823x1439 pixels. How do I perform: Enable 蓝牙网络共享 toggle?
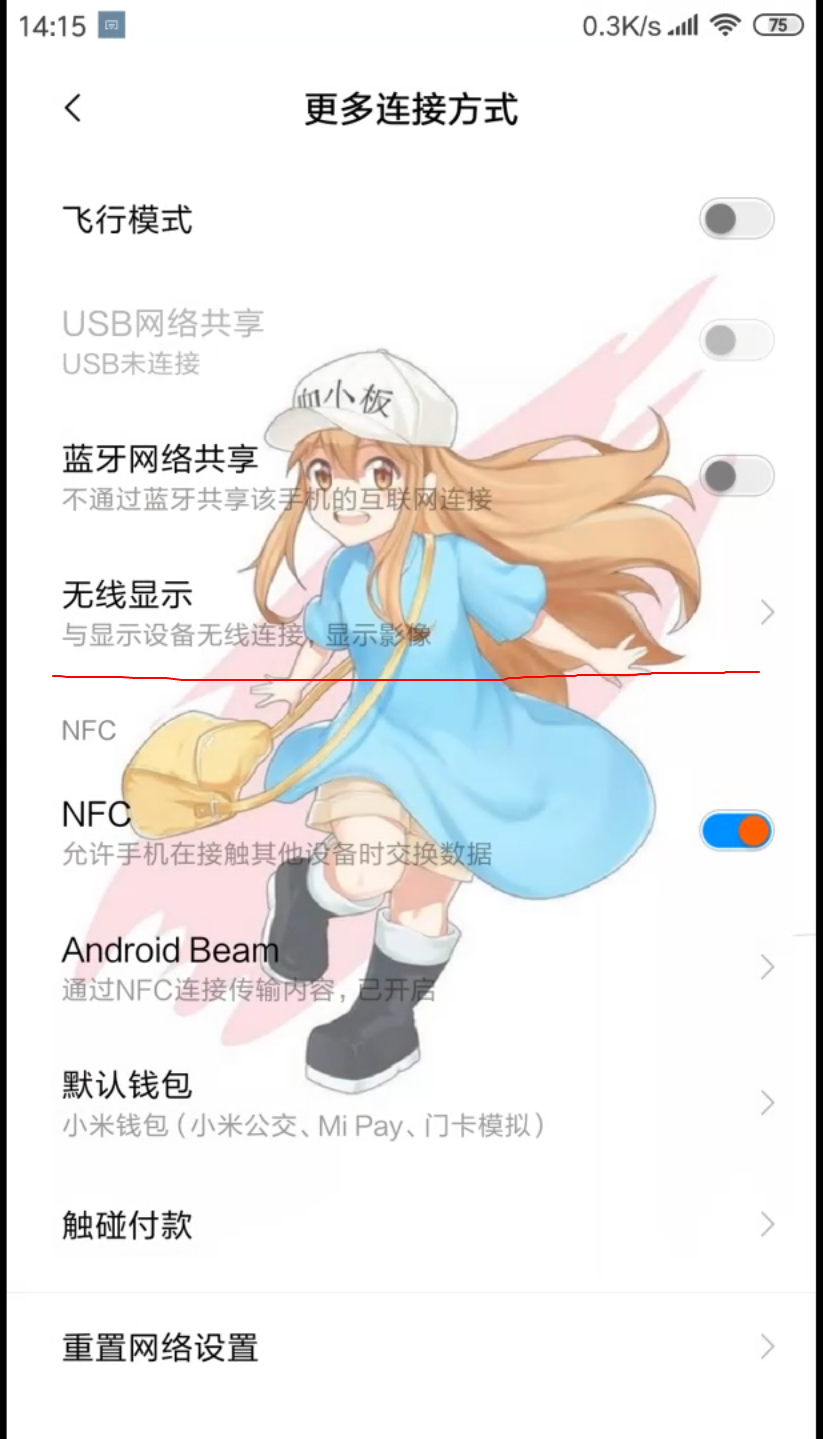coord(736,476)
